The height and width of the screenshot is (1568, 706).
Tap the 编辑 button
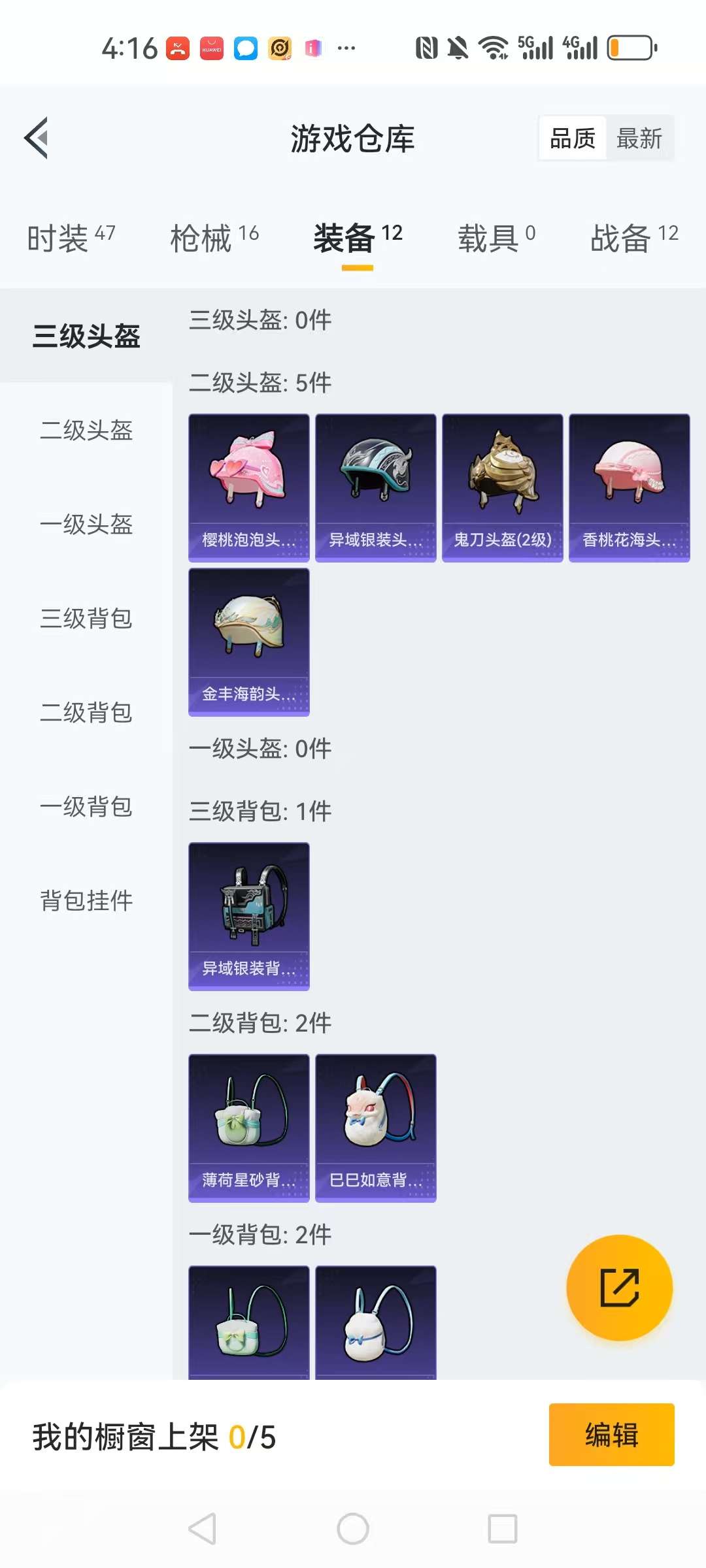click(x=611, y=1435)
